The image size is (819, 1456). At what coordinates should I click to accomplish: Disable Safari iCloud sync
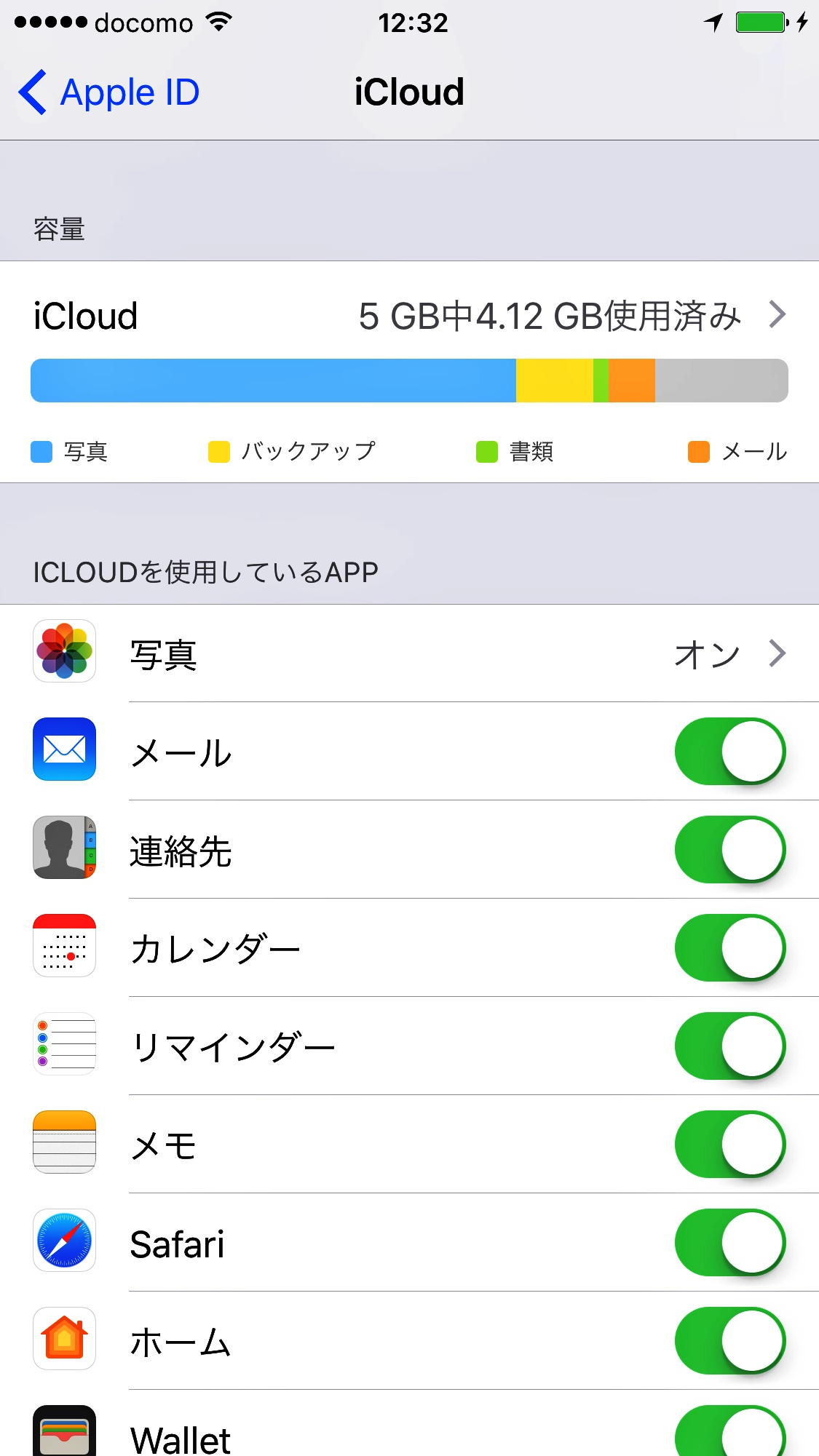coord(730,1242)
